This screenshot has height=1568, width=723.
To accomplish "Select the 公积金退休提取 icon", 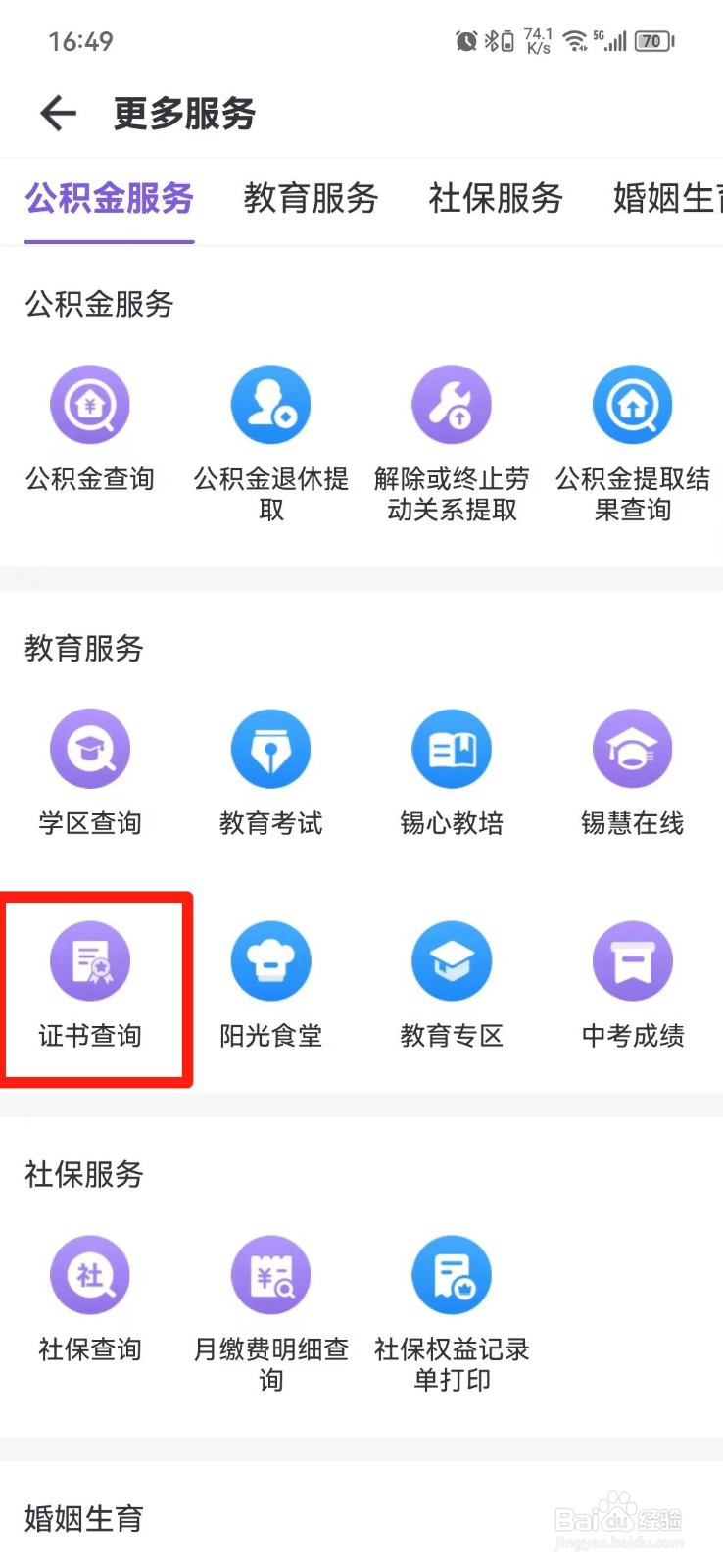I will [270, 404].
